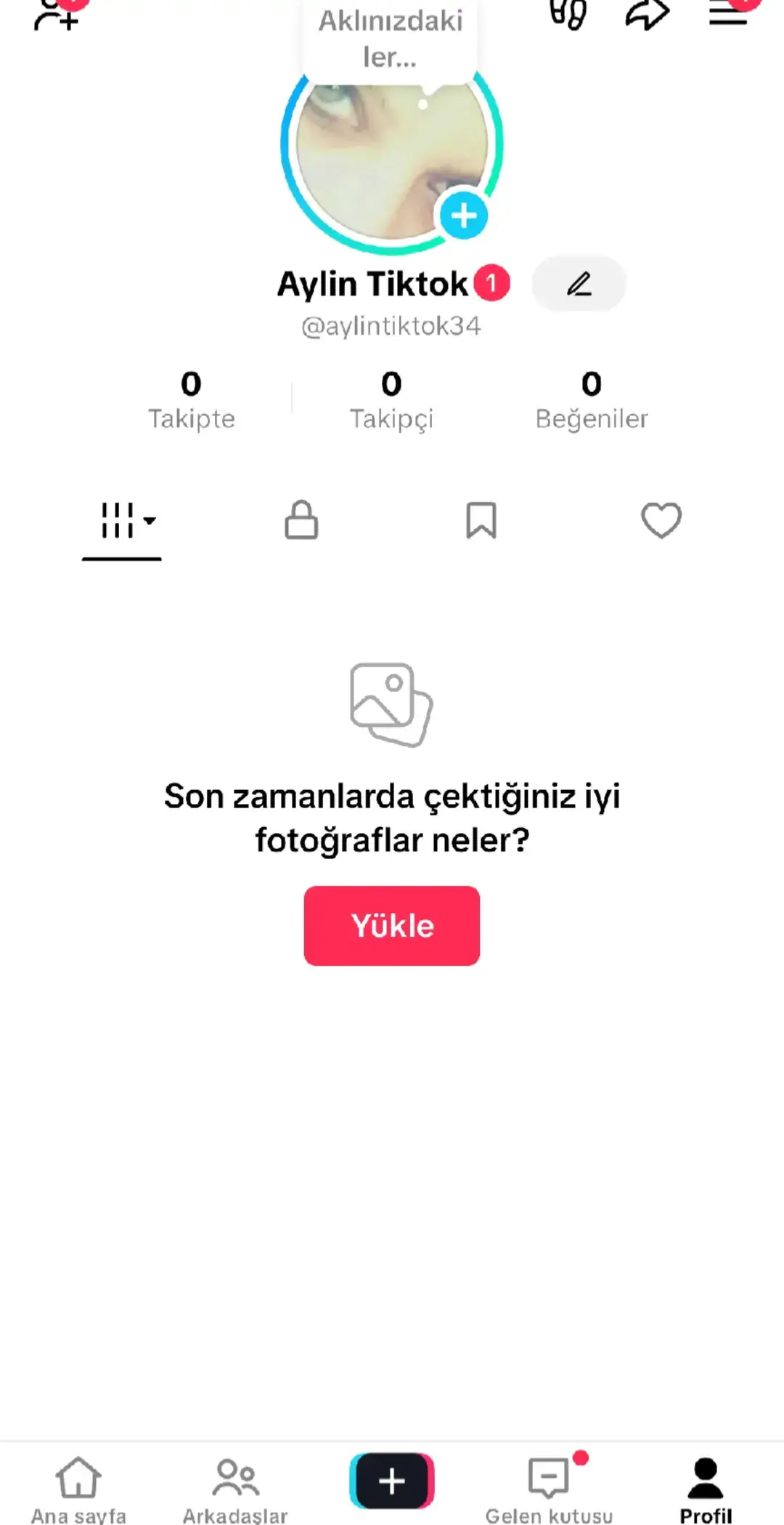View the Takipçi followers list
Viewport: 784px width, 1525px height.
(x=391, y=400)
